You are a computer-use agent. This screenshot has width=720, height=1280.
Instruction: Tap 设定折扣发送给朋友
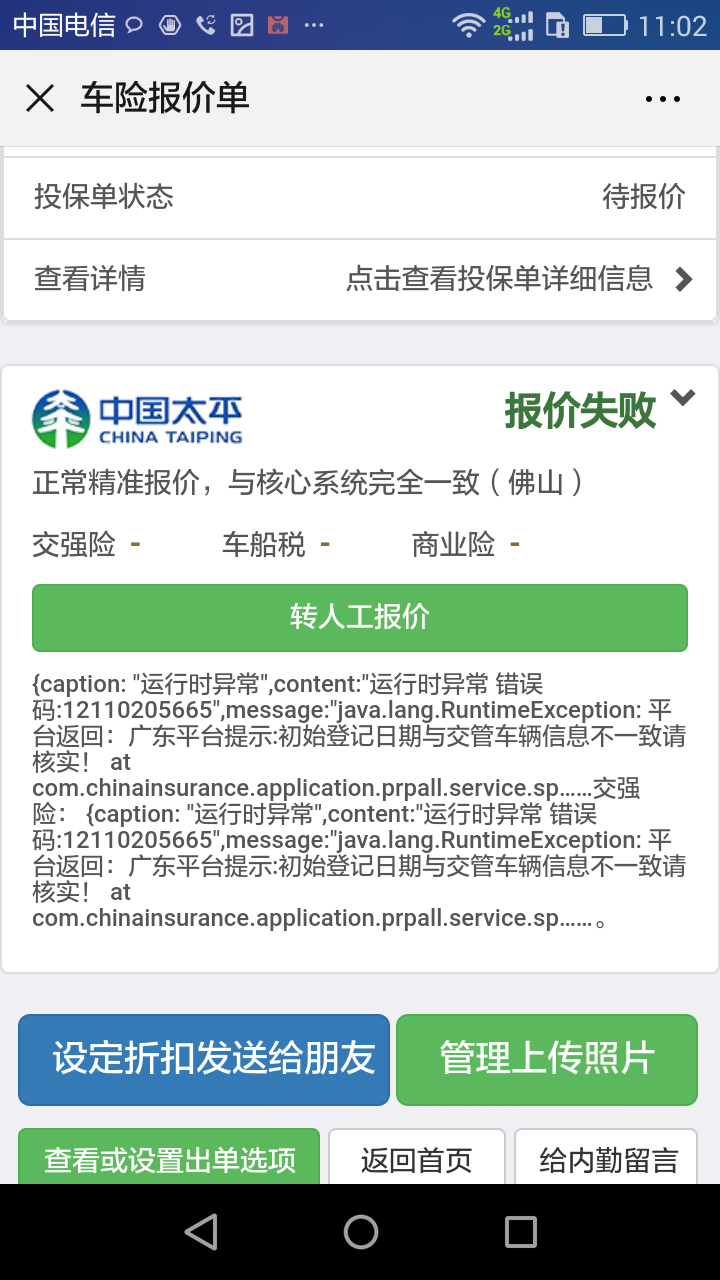coord(204,1059)
